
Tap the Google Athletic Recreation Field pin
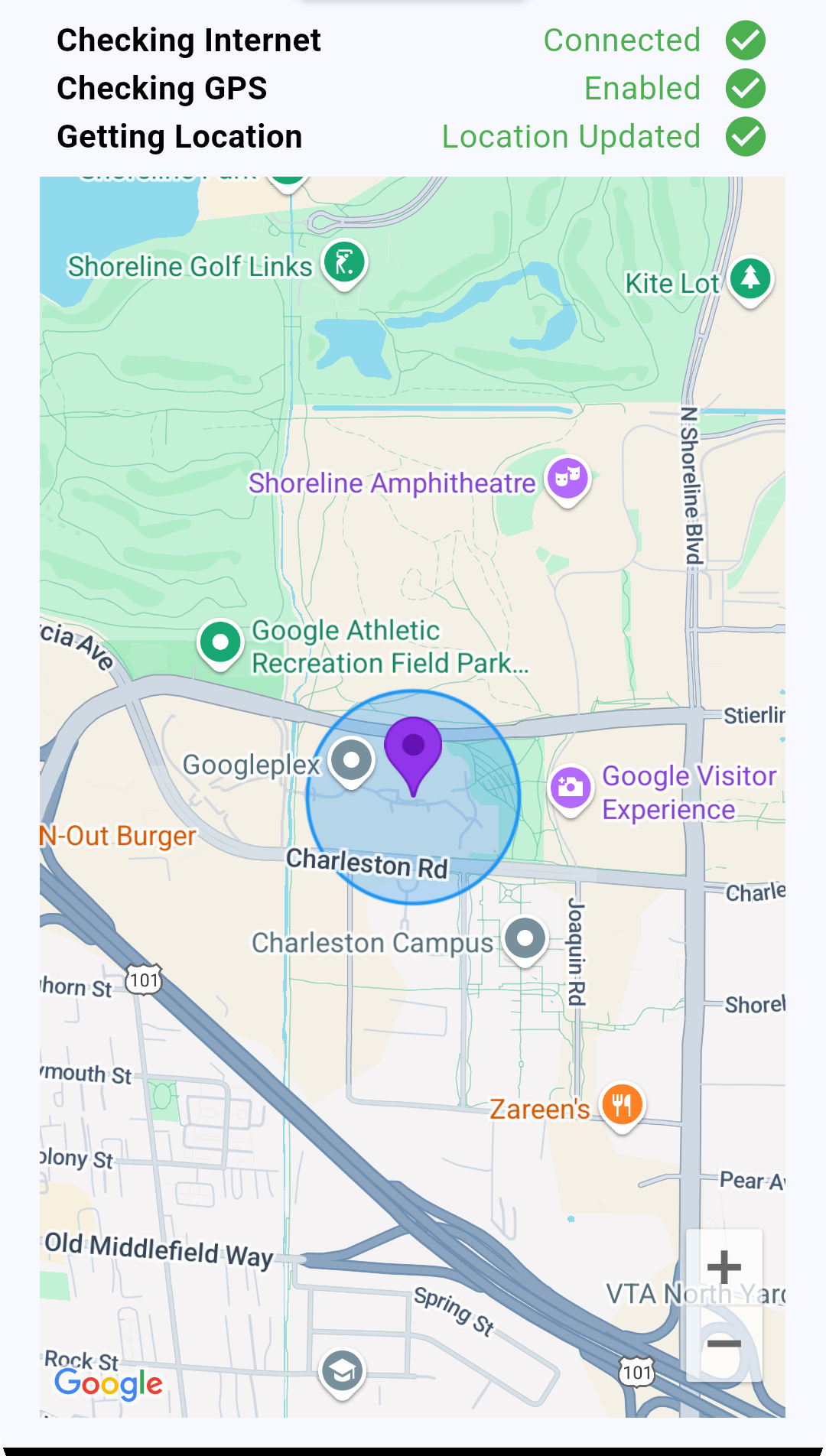220,642
